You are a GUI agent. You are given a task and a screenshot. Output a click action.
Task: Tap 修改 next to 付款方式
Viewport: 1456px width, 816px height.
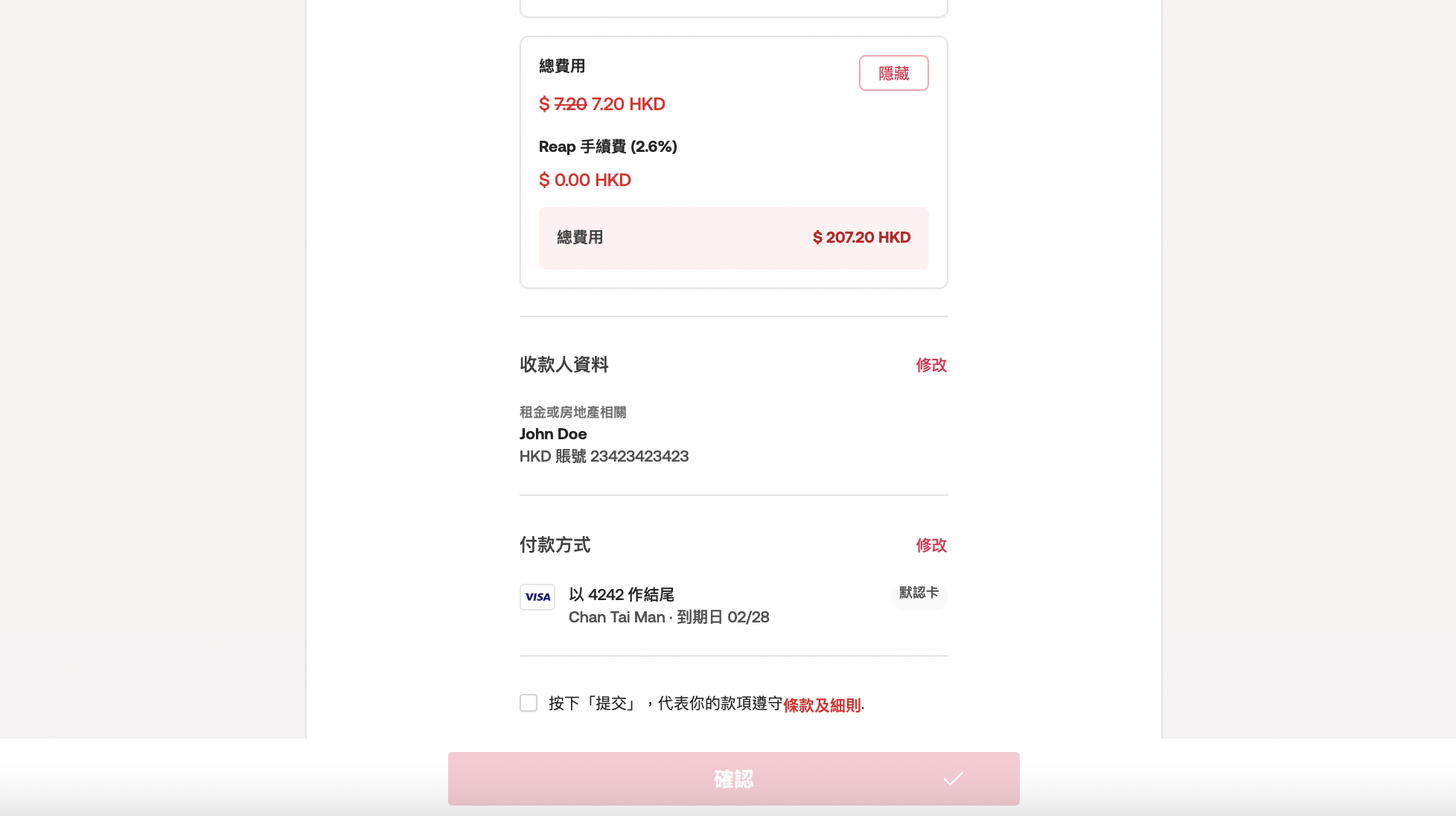930,545
